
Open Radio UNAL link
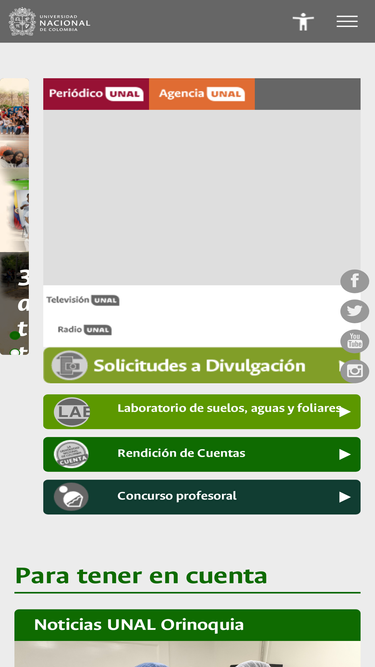point(84,330)
